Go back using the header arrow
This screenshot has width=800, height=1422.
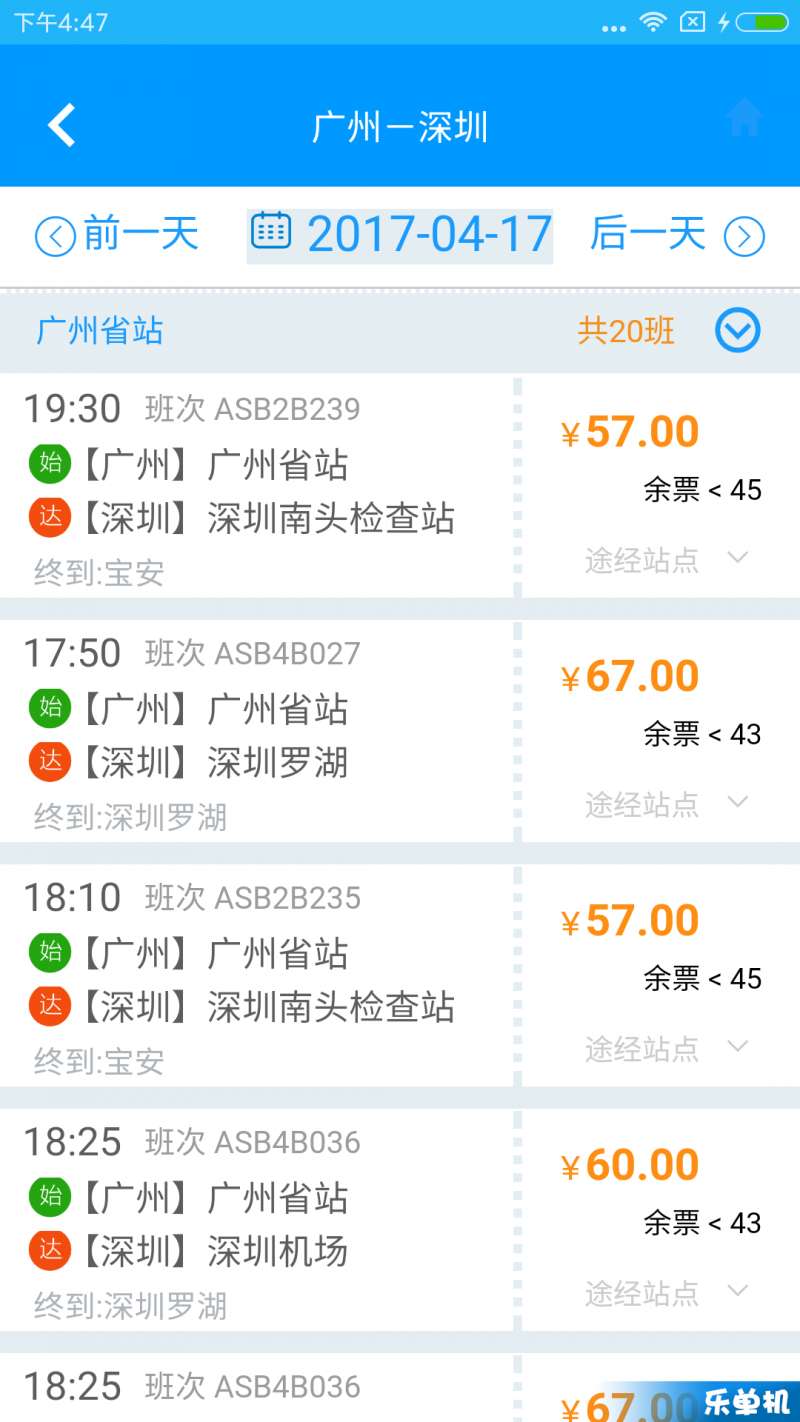click(x=62, y=127)
